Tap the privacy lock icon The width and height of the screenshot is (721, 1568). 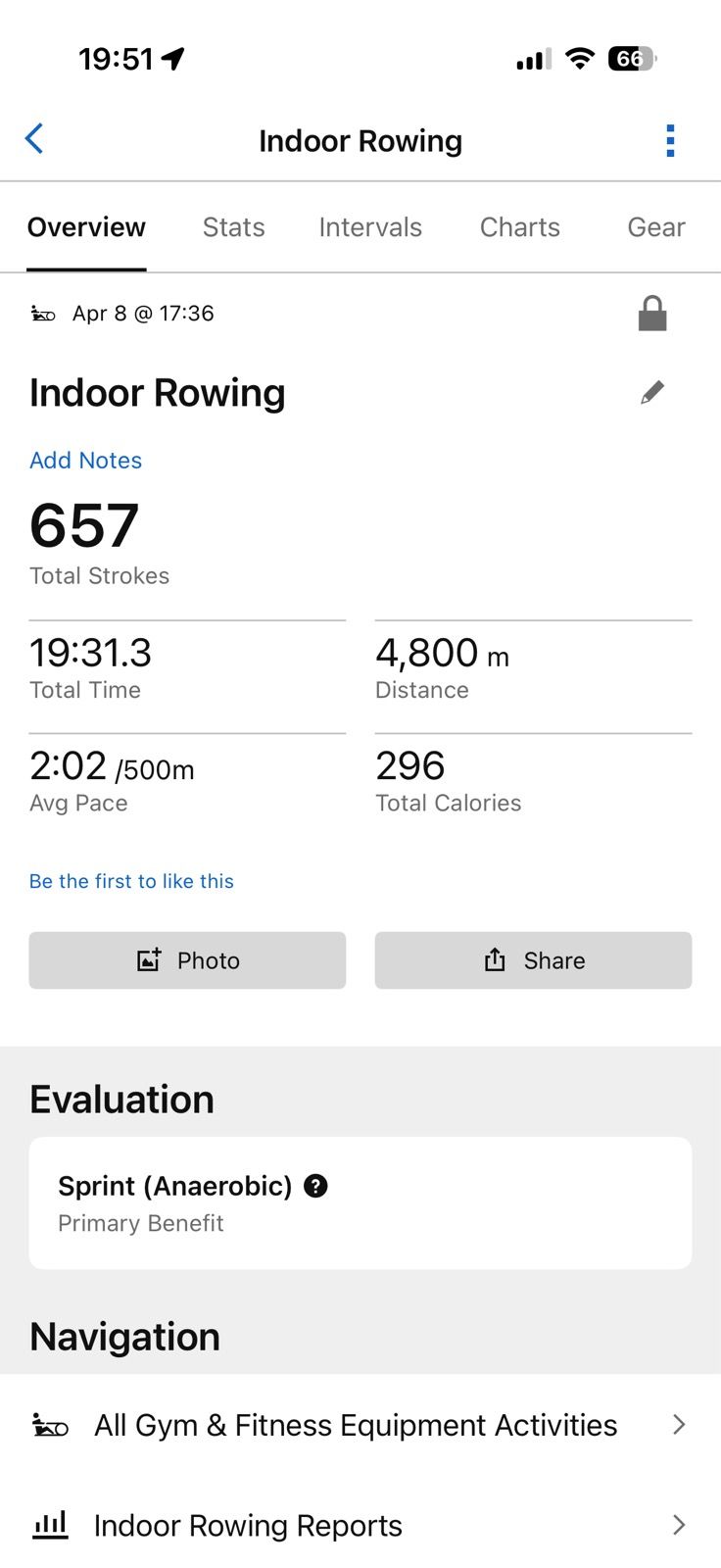pos(652,314)
